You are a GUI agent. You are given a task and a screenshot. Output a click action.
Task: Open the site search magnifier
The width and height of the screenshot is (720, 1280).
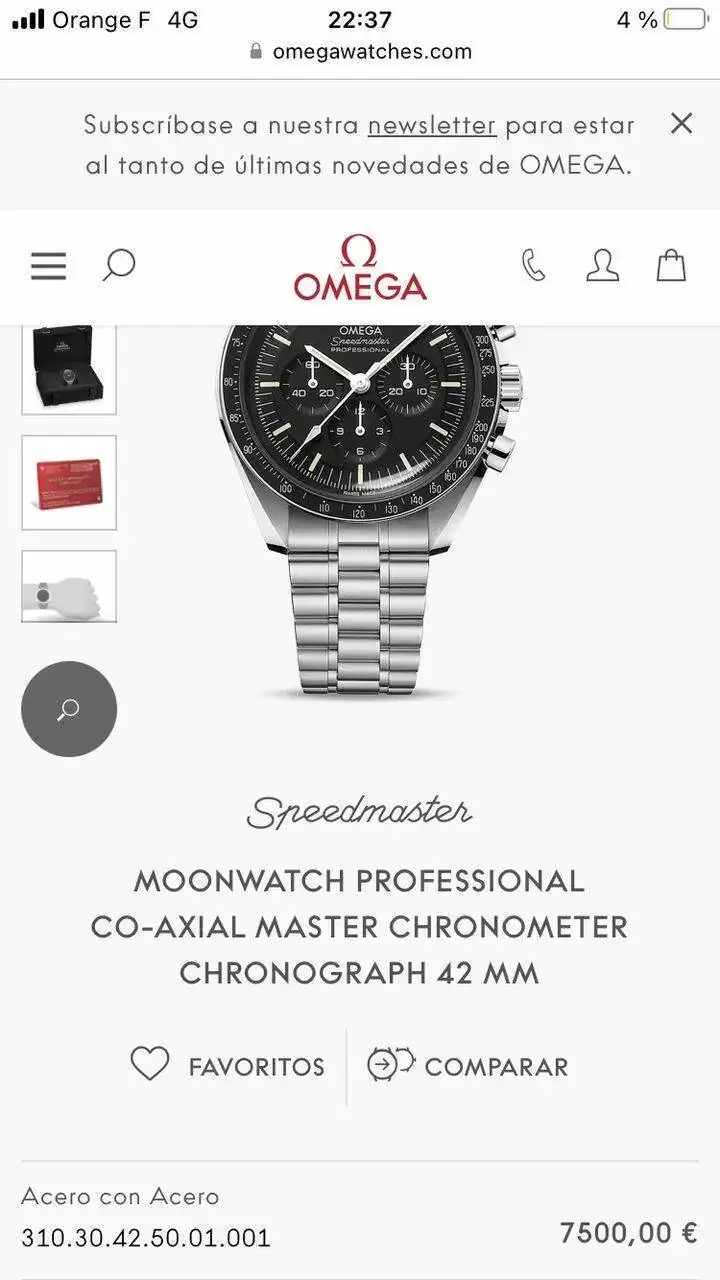119,266
